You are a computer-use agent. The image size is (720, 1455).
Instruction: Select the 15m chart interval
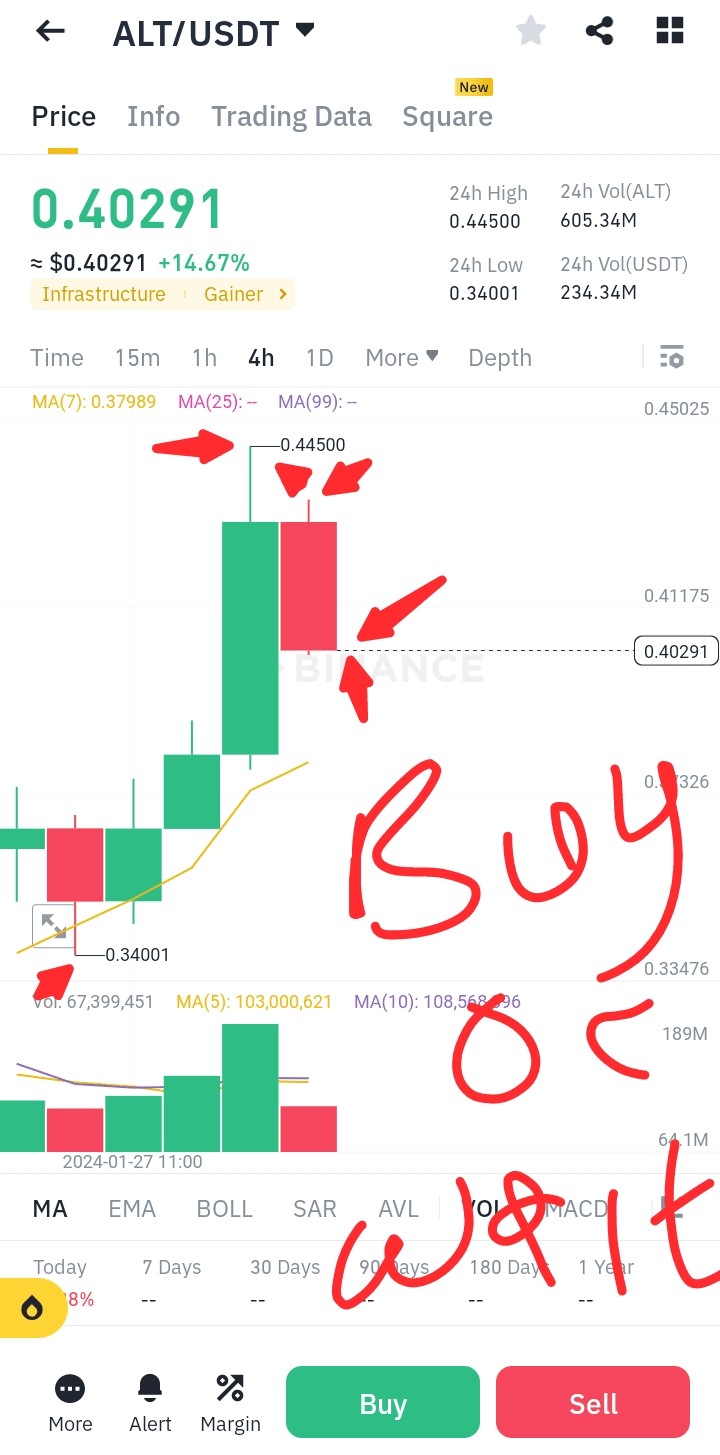click(137, 358)
